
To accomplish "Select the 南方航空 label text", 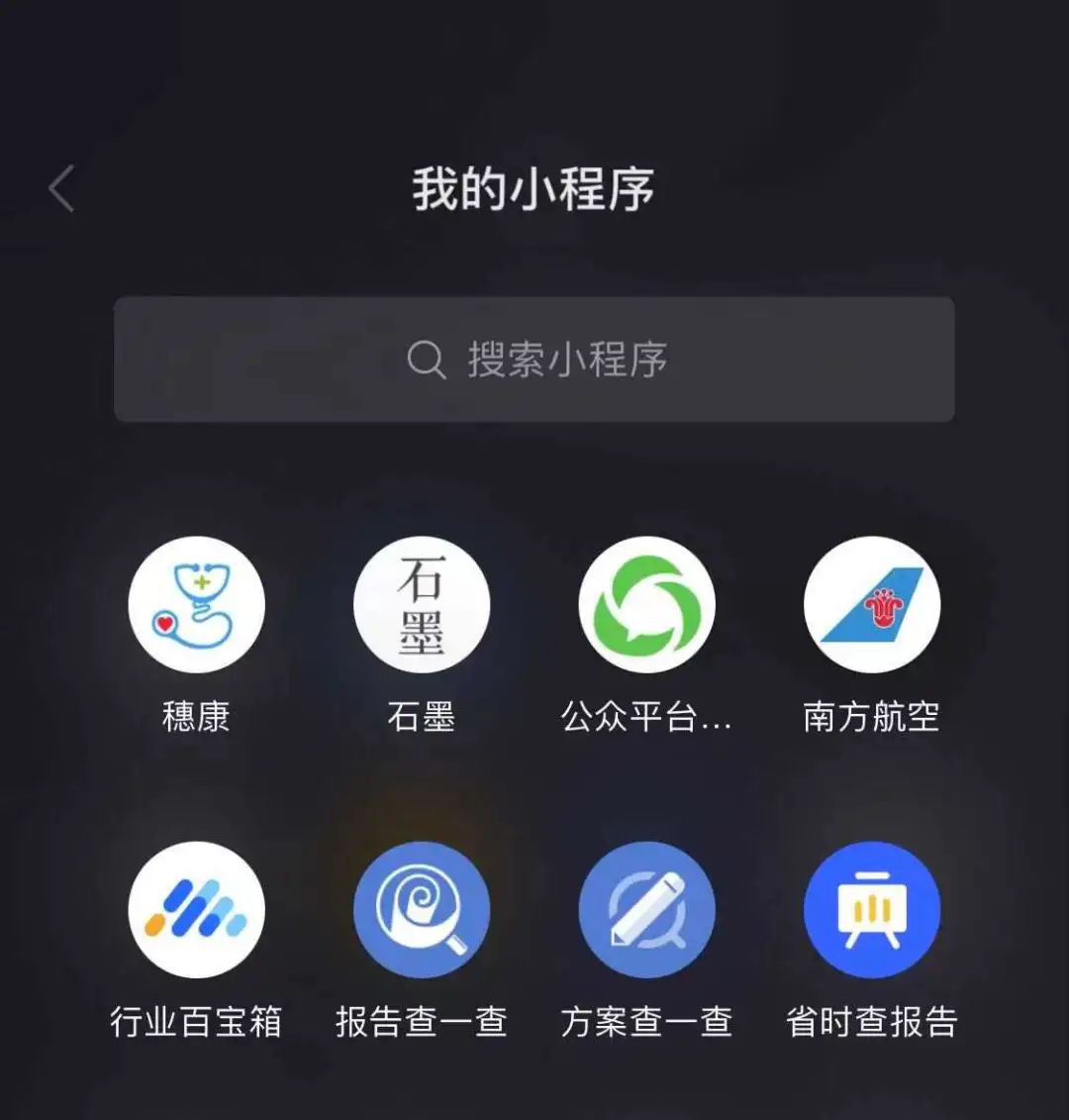I will pyautogui.click(x=872, y=719).
